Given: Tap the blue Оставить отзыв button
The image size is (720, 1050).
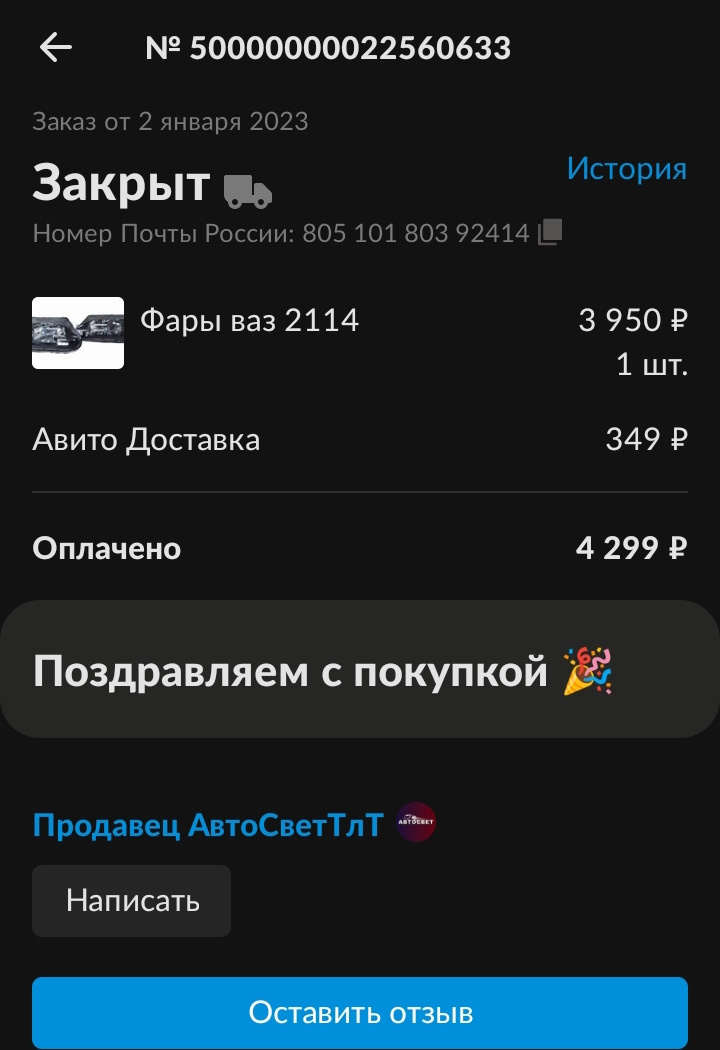Looking at the screenshot, I should click(x=360, y=1012).
